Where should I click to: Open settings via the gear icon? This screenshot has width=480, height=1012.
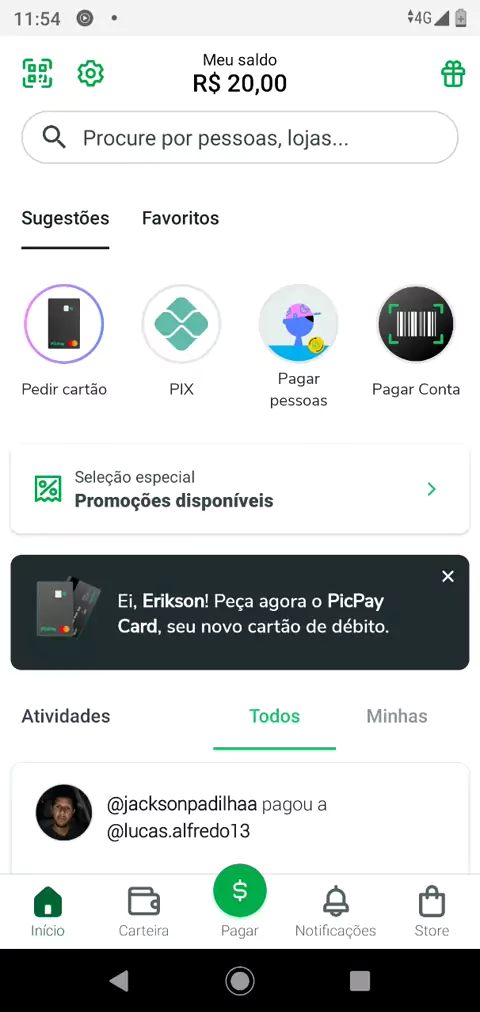point(90,73)
